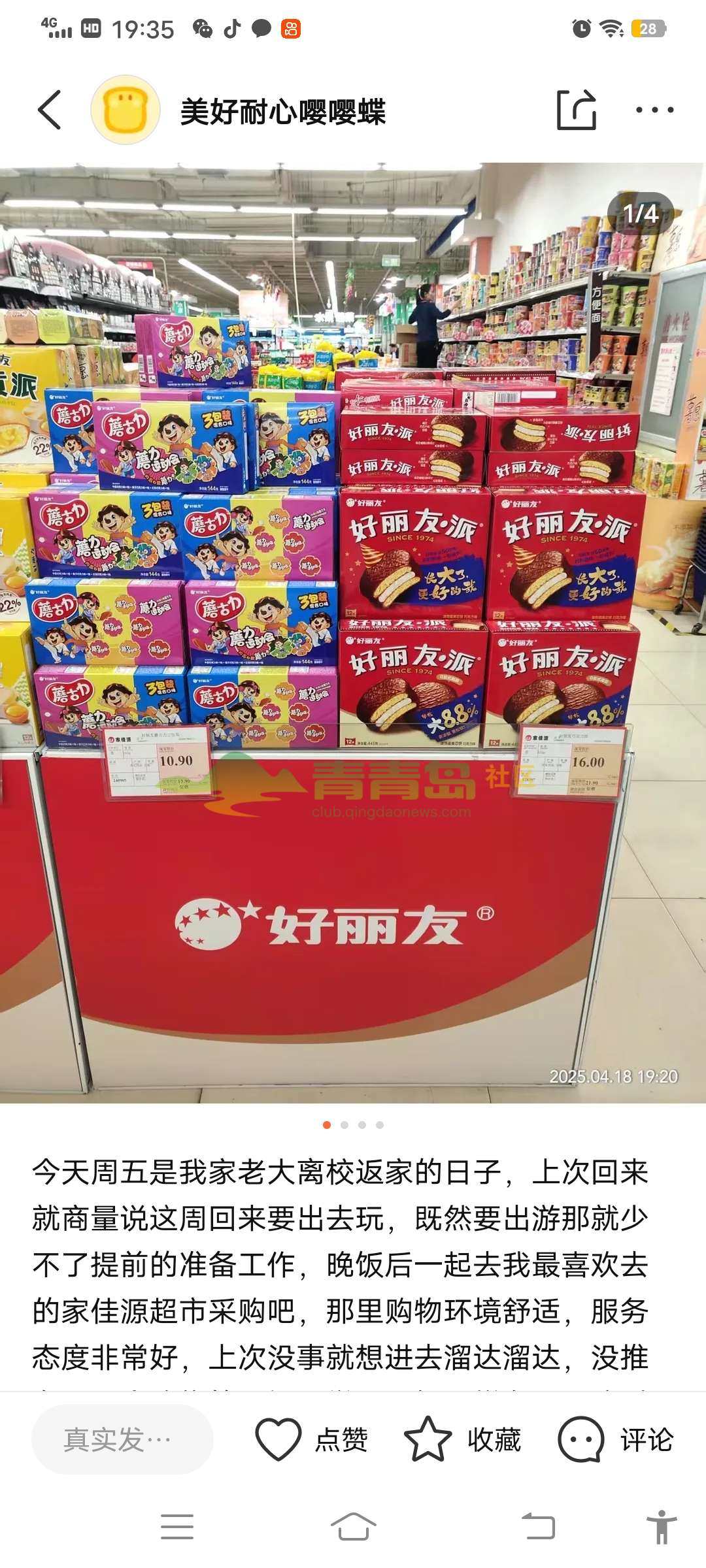Open the accessibility shortcut

[662, 1527]
